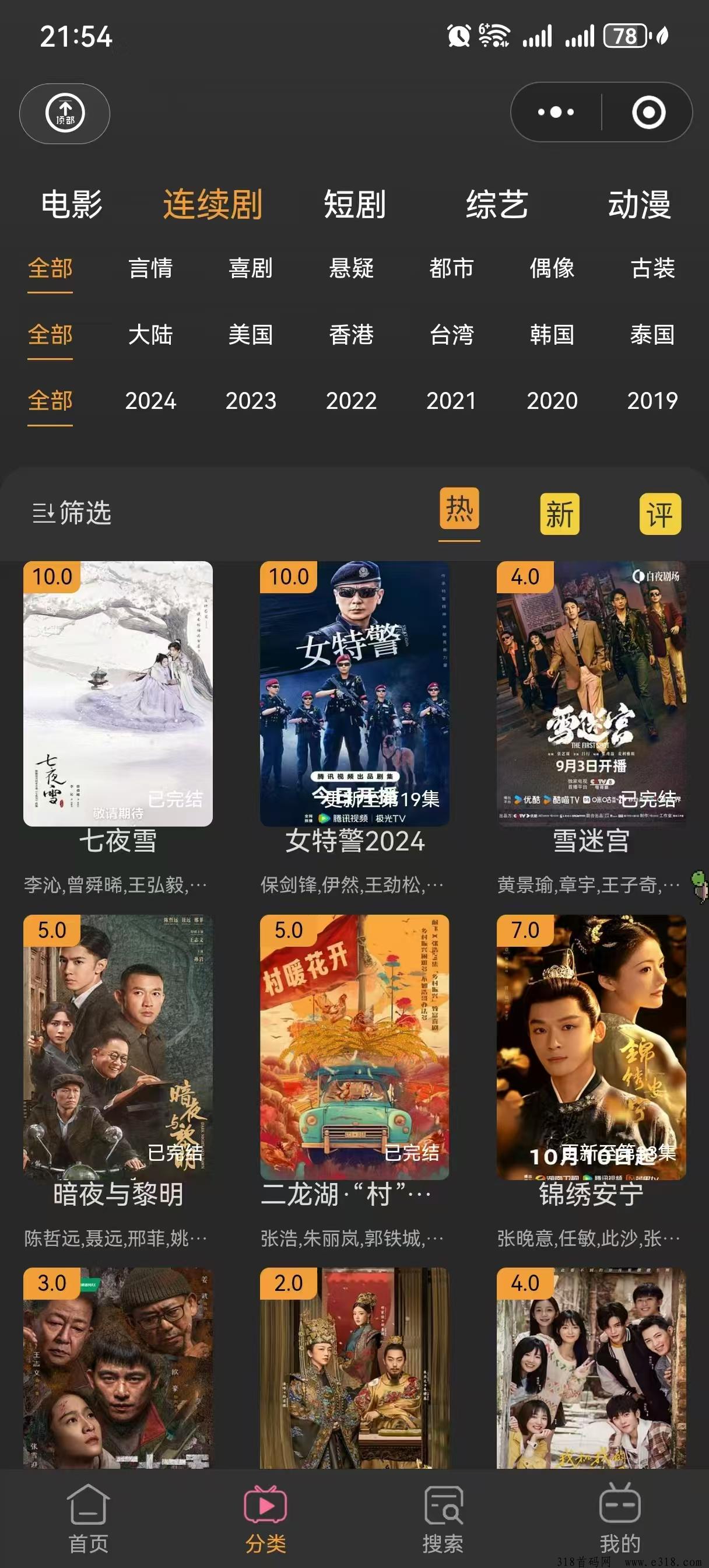Sort by newest with 新
Image resolution: width=709 pixels, height=1568 pixels.
(559, 514)
